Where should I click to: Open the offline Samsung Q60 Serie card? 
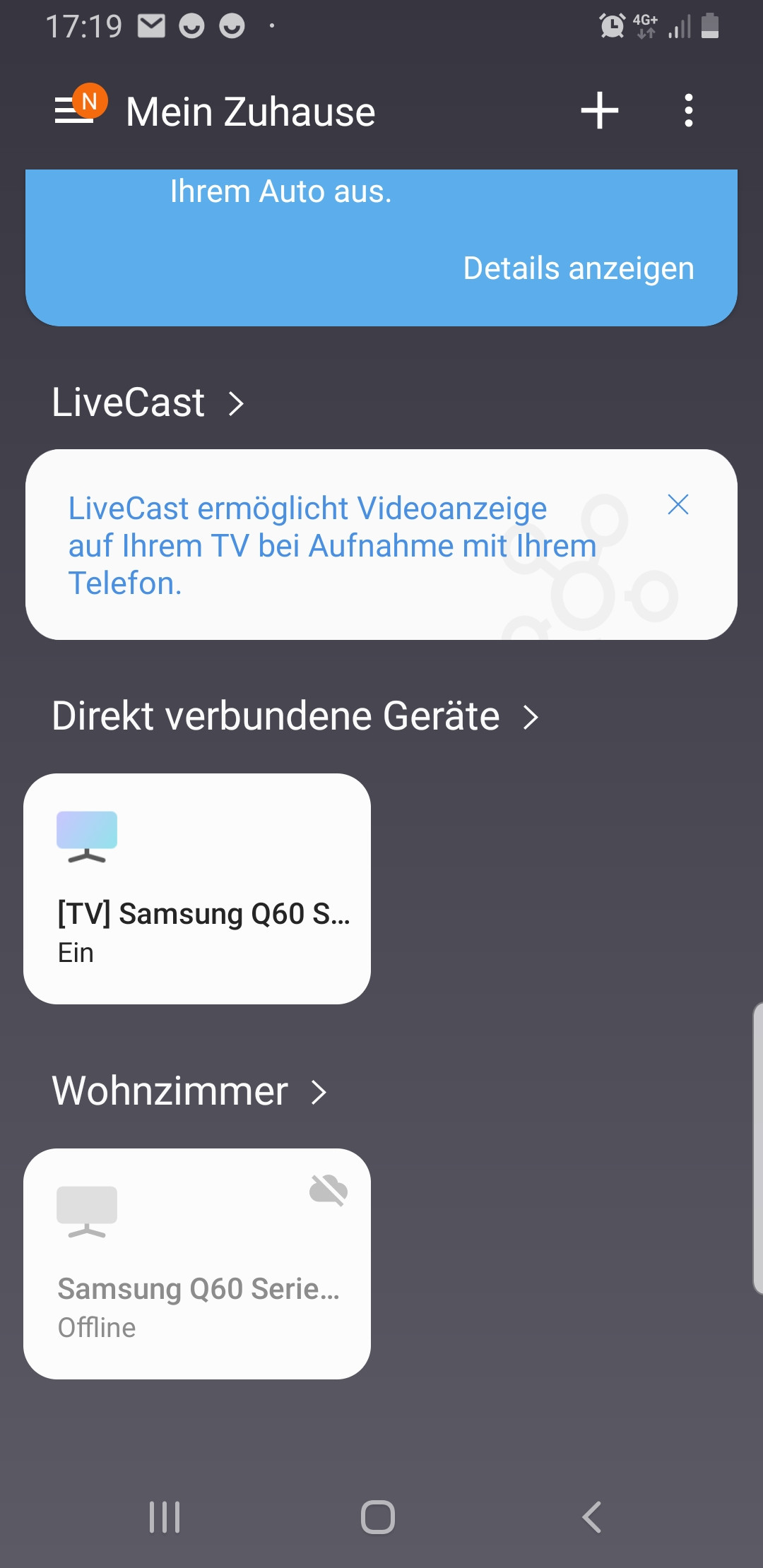pyautogui.click(x=197, y=1264)
